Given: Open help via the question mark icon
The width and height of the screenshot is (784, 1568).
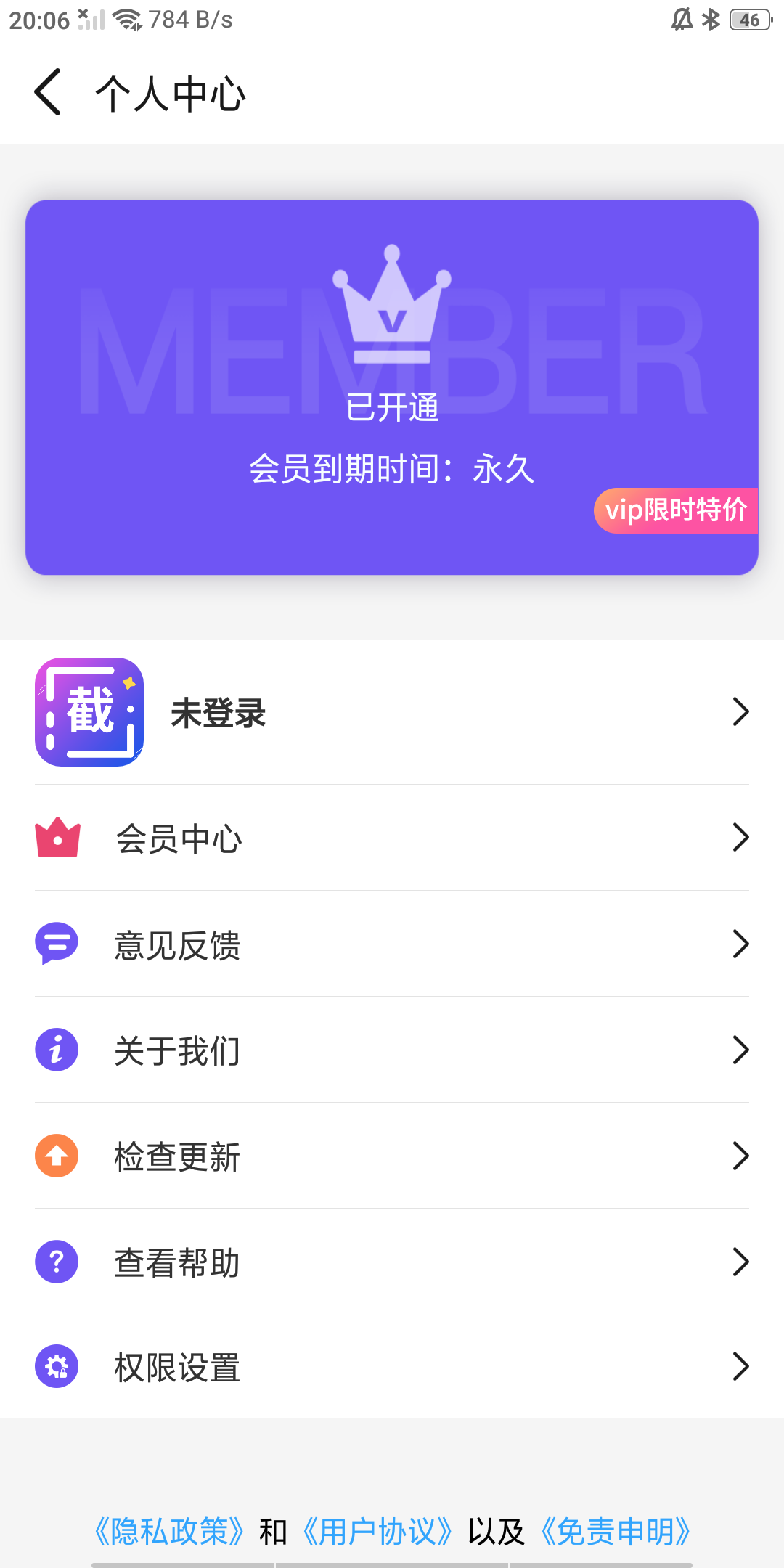Looking at the screenshot, I should click(57, 1262).
